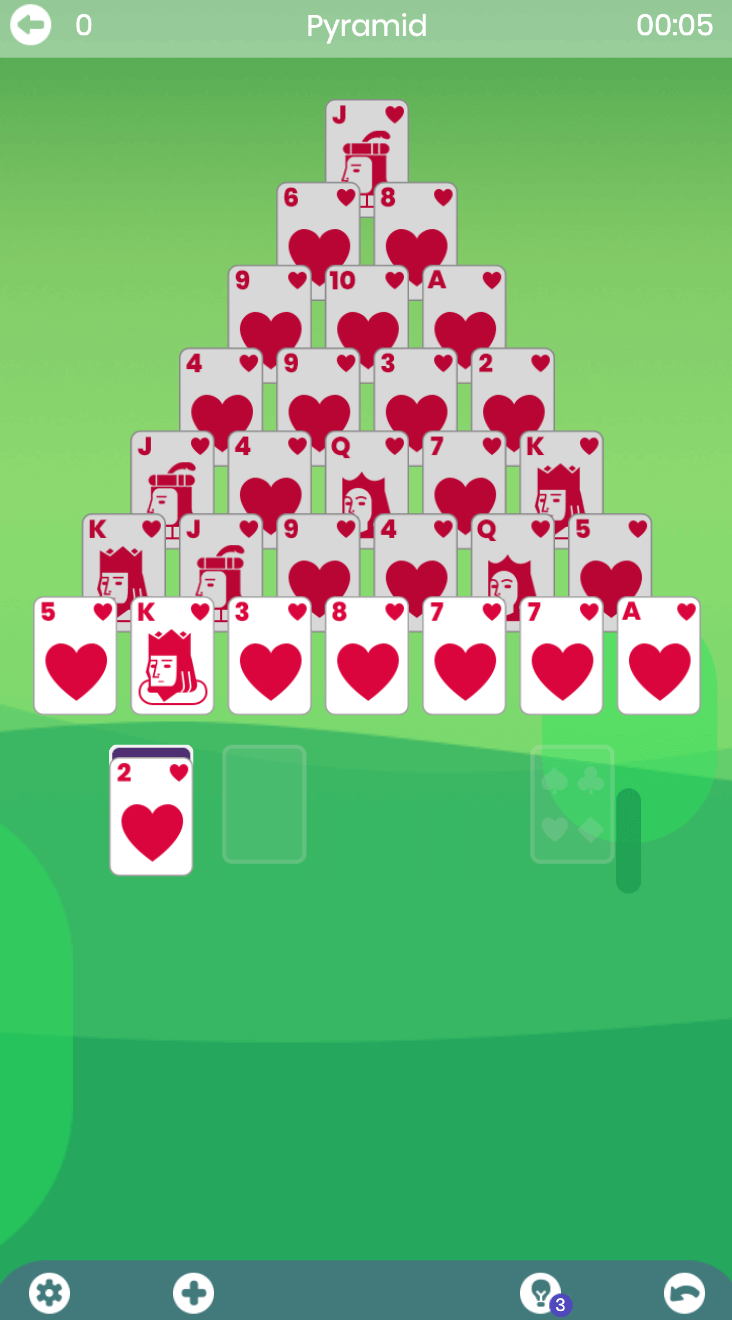Use the lightbulb hint
This screenshot has height=1320, width=732.
(x=540, y=1292)
